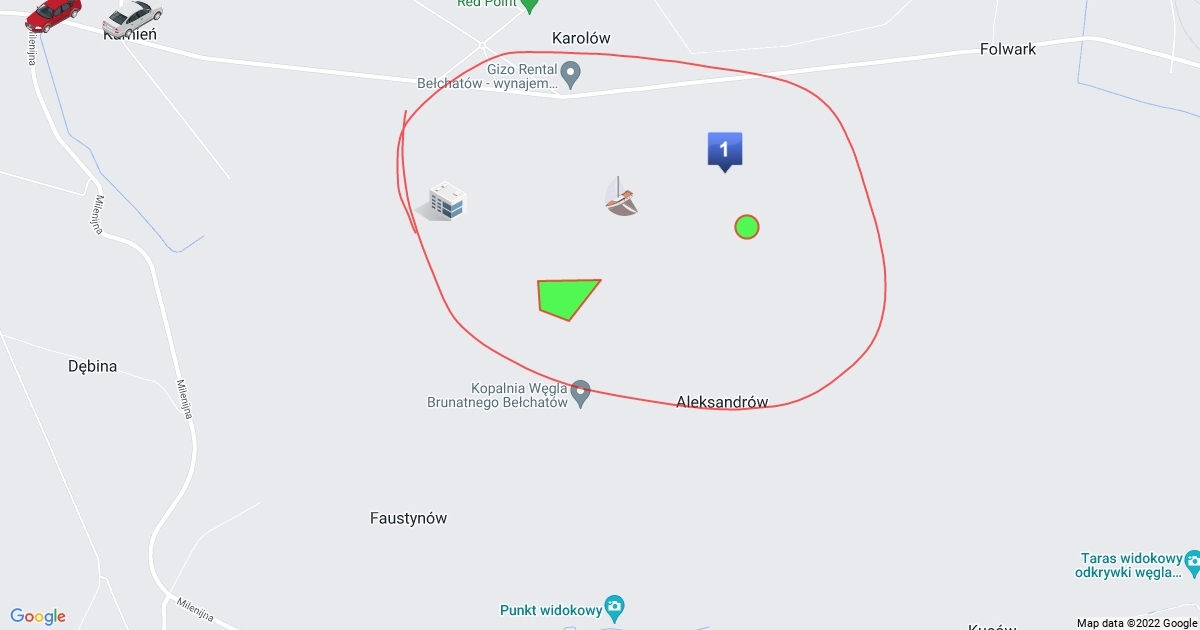Screen dimensions: 1200x630
Task: Open the Punkt widokowy viewpoint pin
Action: tap(615, 607)
